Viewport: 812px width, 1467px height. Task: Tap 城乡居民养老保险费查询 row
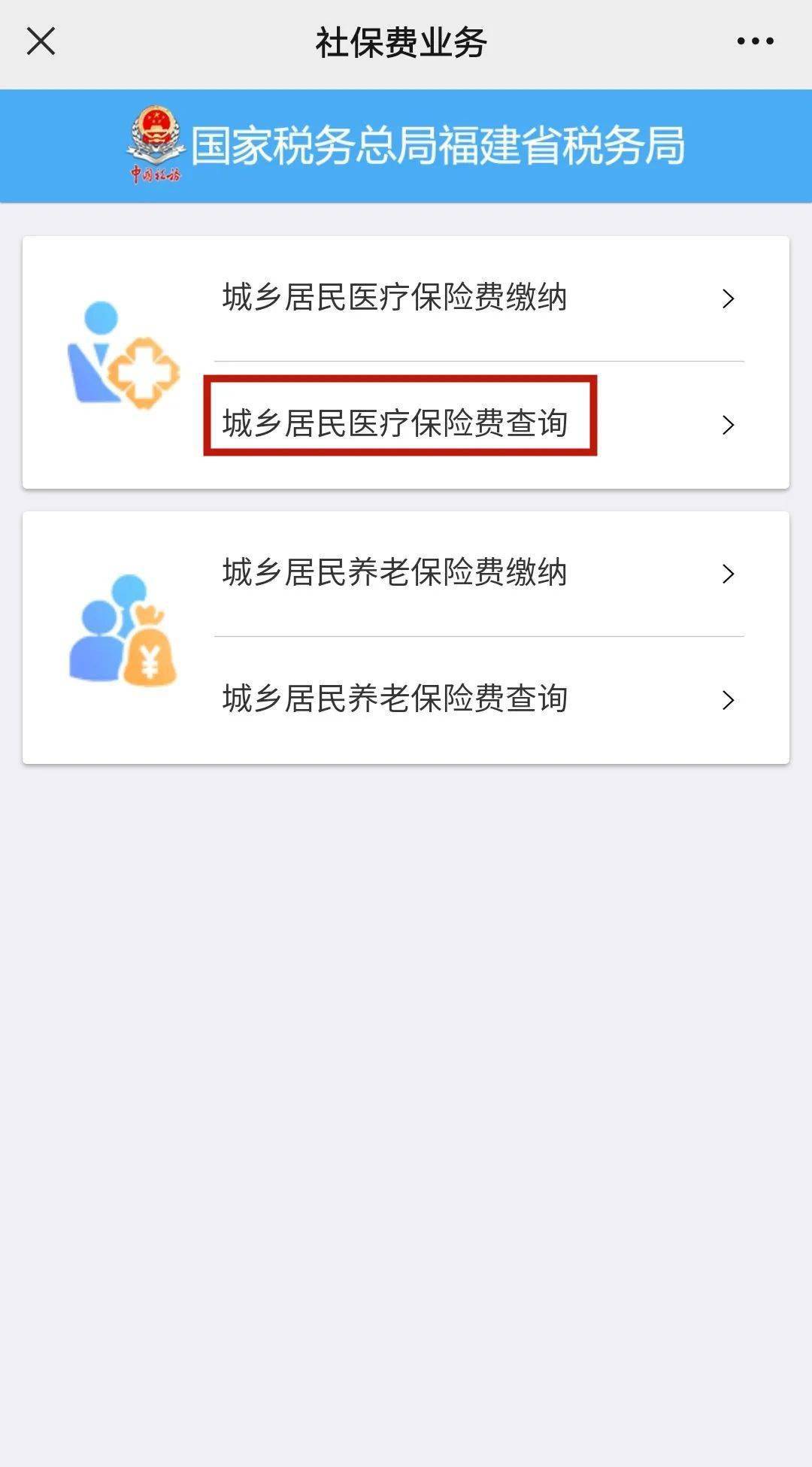click(478, 699)
